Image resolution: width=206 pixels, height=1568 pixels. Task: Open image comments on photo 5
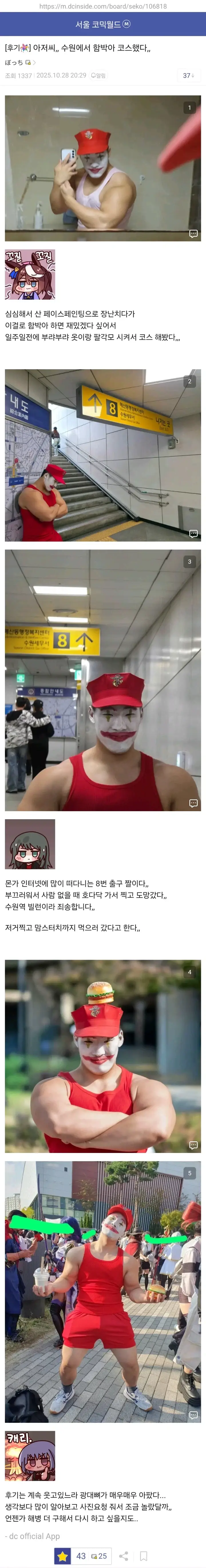(x=193, y=1415)
